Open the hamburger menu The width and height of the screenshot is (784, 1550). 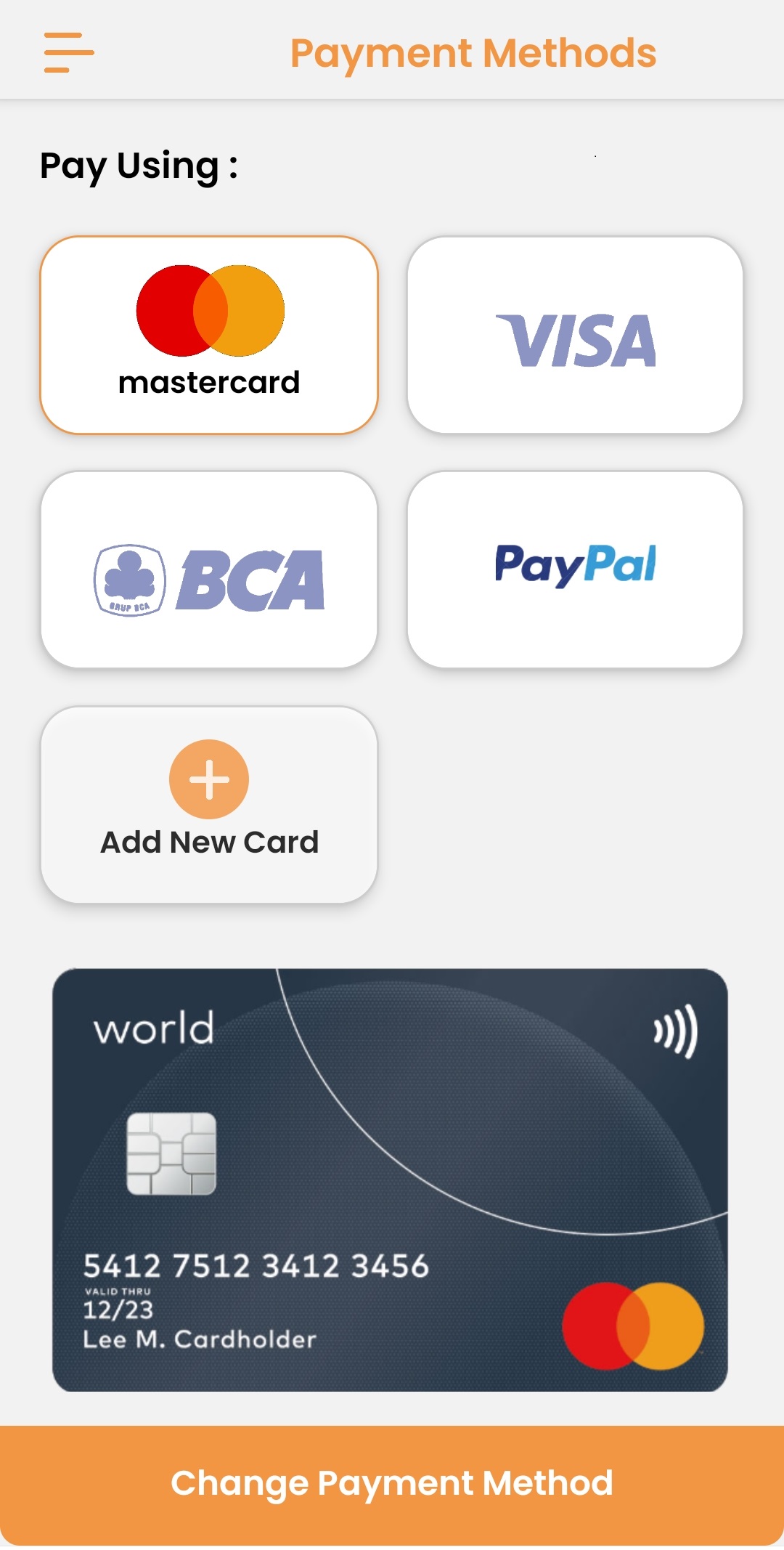[69, 52]
